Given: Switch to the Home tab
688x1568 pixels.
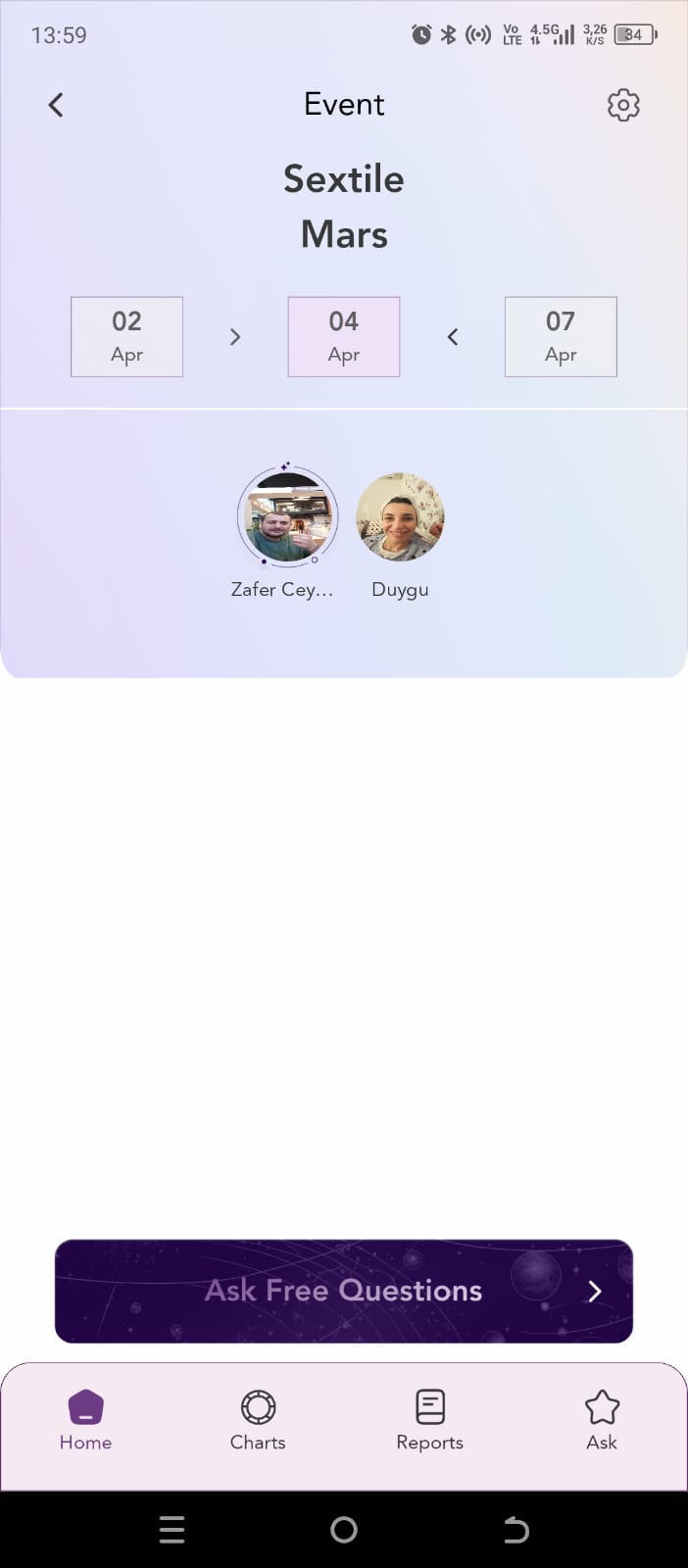Looking at the screenshot, I should (85, 1420).
